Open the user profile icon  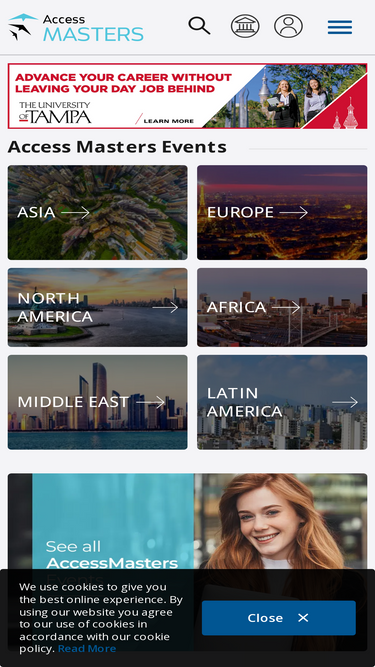coord(289,26)
